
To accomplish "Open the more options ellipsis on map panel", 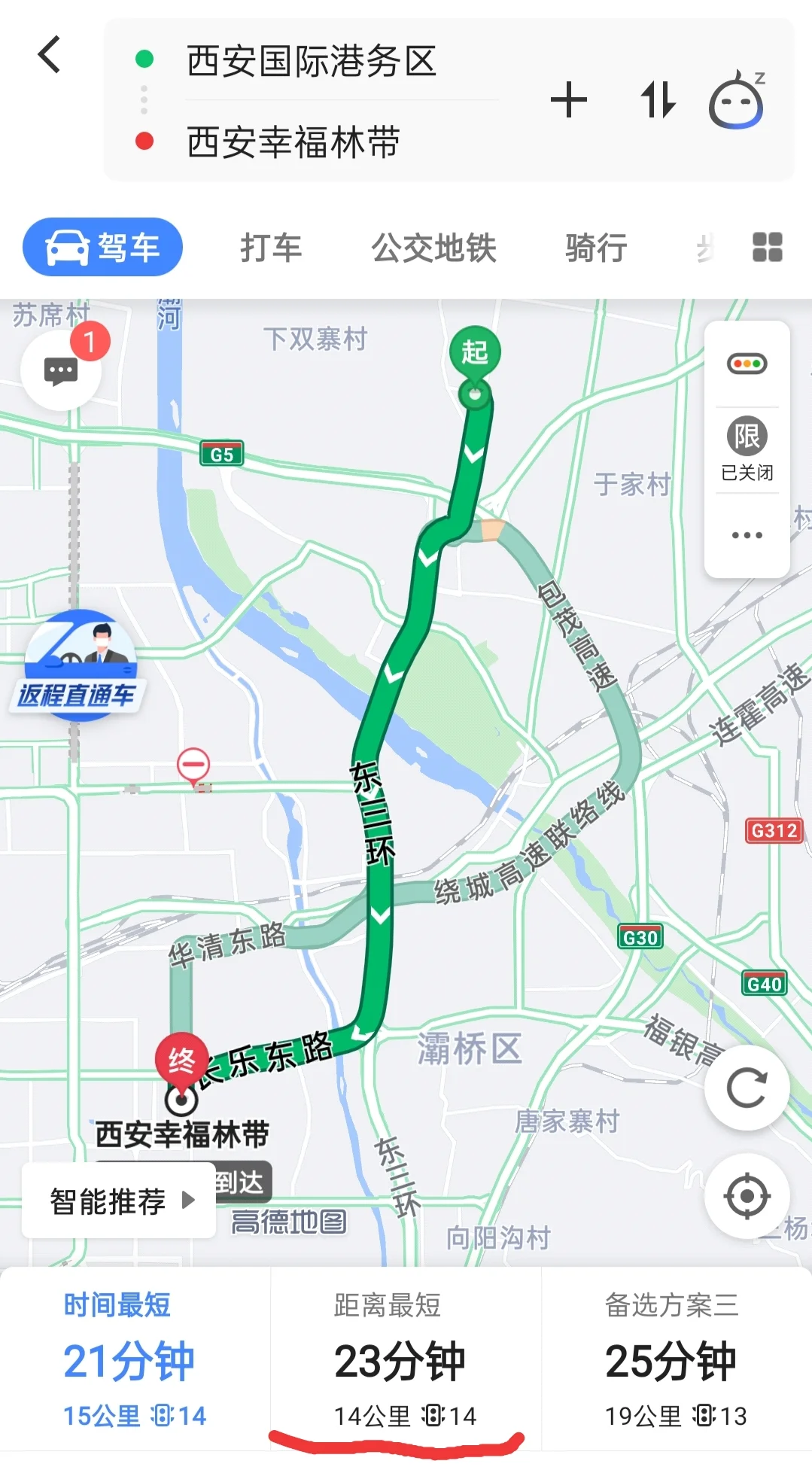I will (746, 534).
